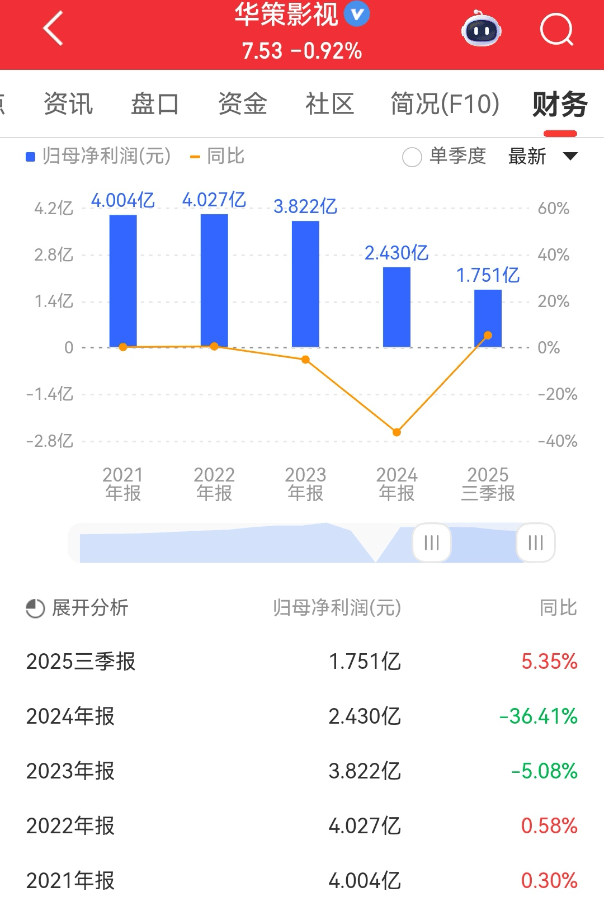604x898 pixels.
Task: Select the 2024 年报 bar in chart
Action: coord(397,306)
